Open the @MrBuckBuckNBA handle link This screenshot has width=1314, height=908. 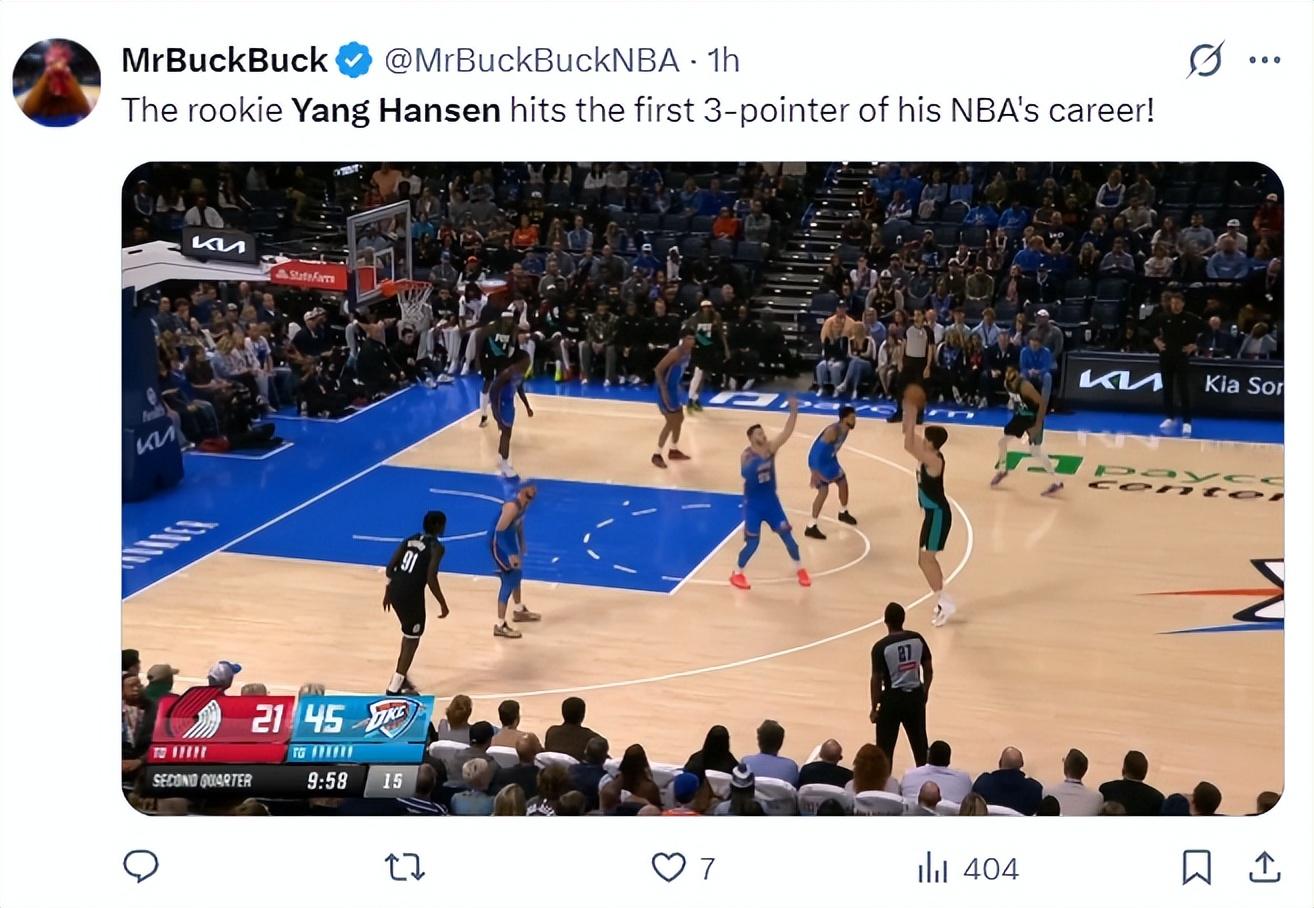532,61
